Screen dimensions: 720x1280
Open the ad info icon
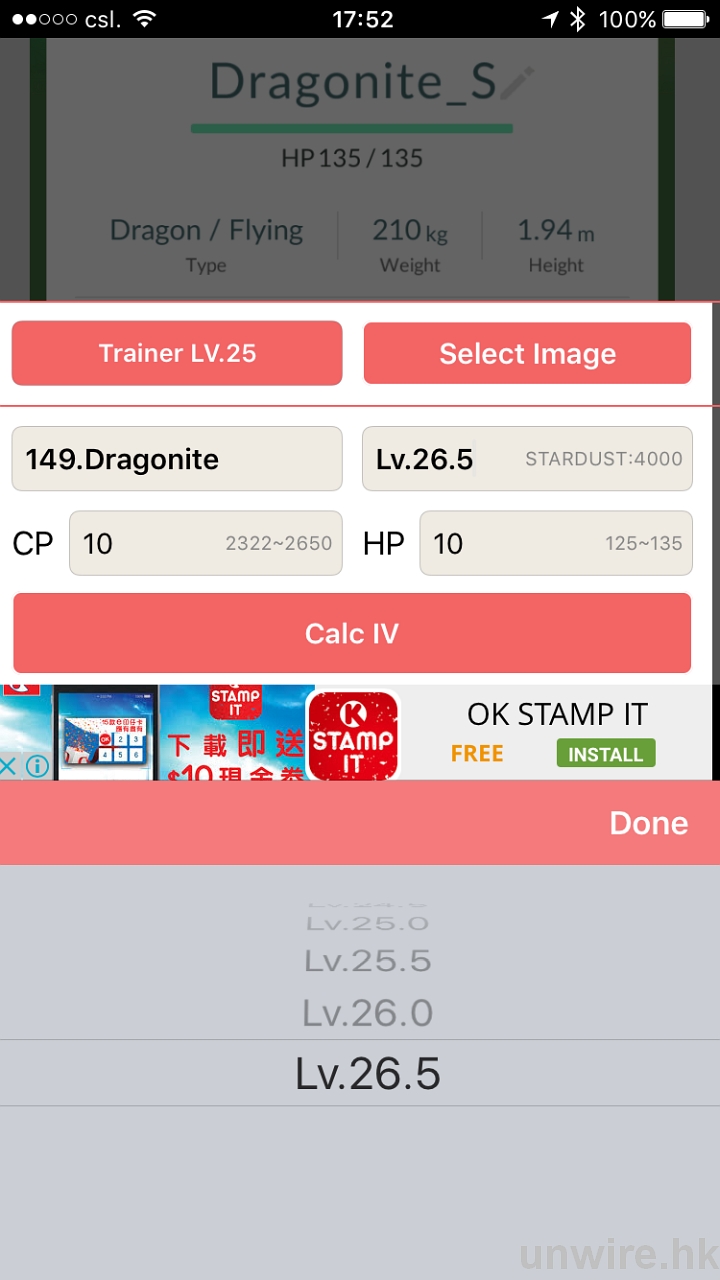[37, 767]
